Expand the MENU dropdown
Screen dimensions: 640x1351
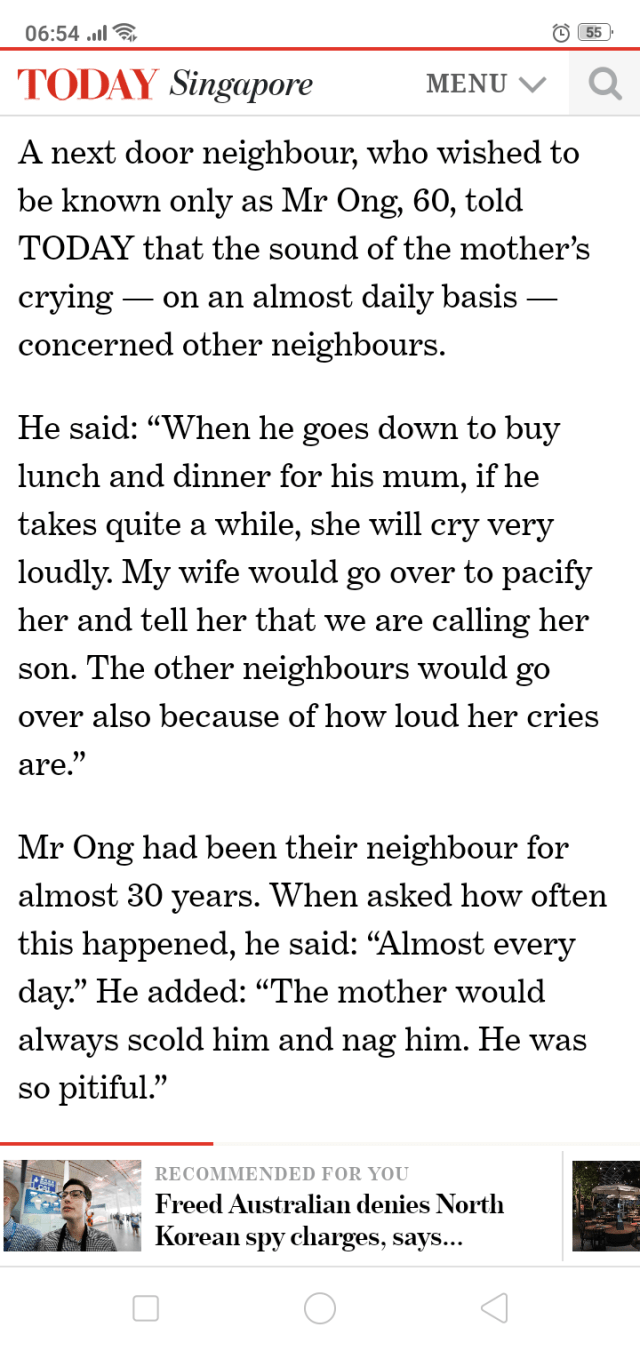point(486,83)
